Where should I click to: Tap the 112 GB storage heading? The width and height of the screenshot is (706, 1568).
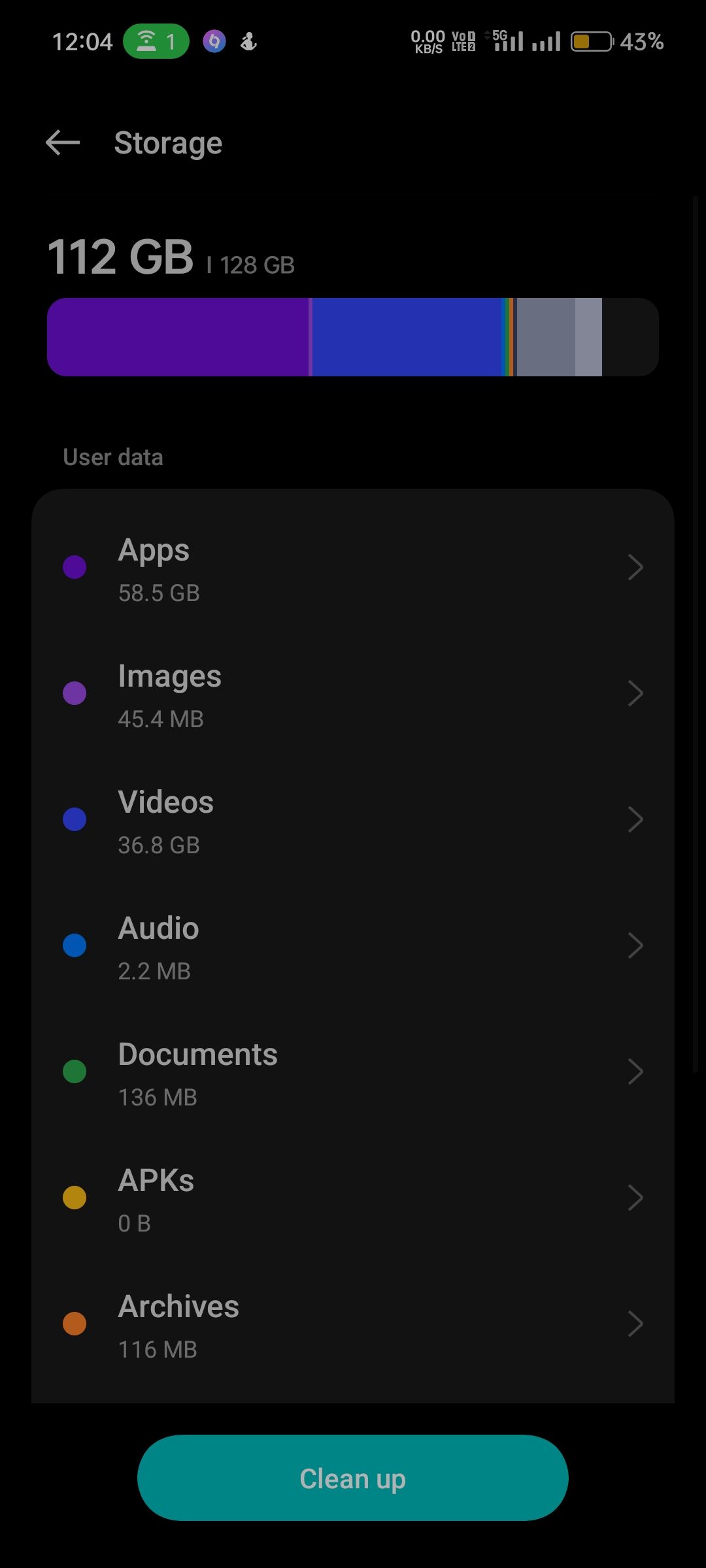[x=120, y=257]
